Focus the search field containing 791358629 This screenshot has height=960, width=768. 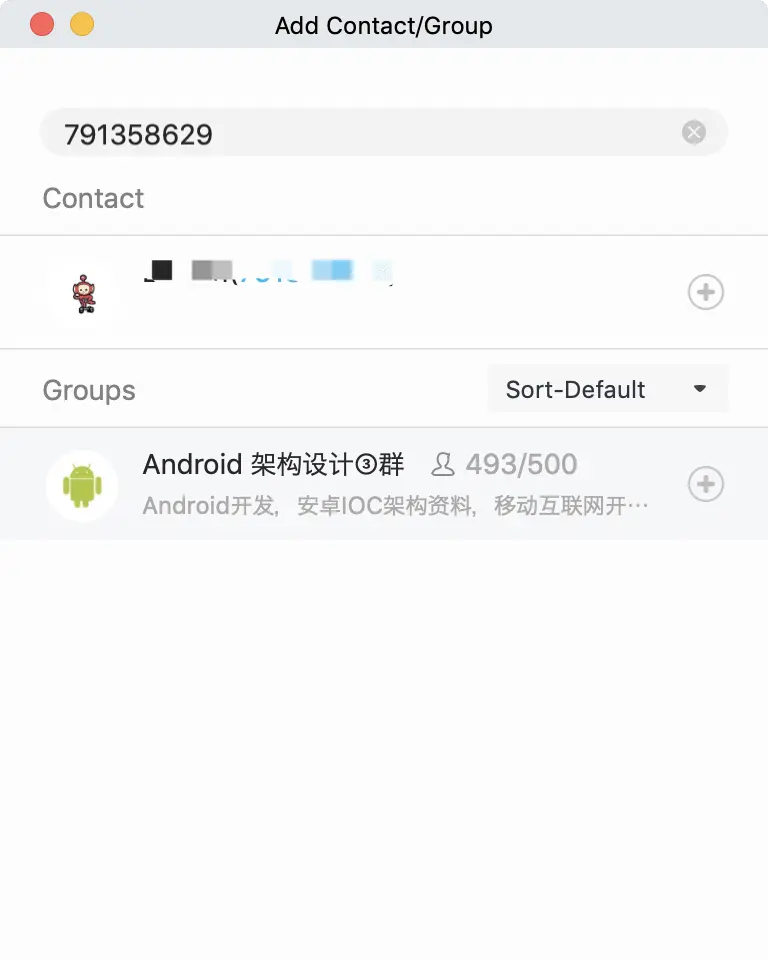coord(360,133)
